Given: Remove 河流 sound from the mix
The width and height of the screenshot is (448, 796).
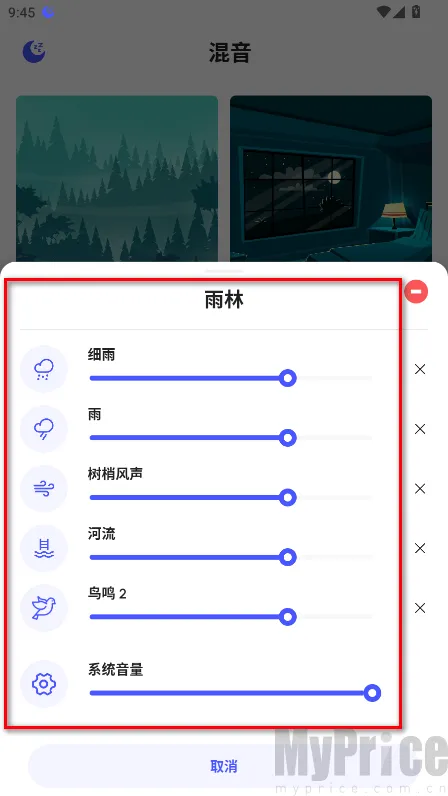Looking at the screenshot, I should pos(420,548).
